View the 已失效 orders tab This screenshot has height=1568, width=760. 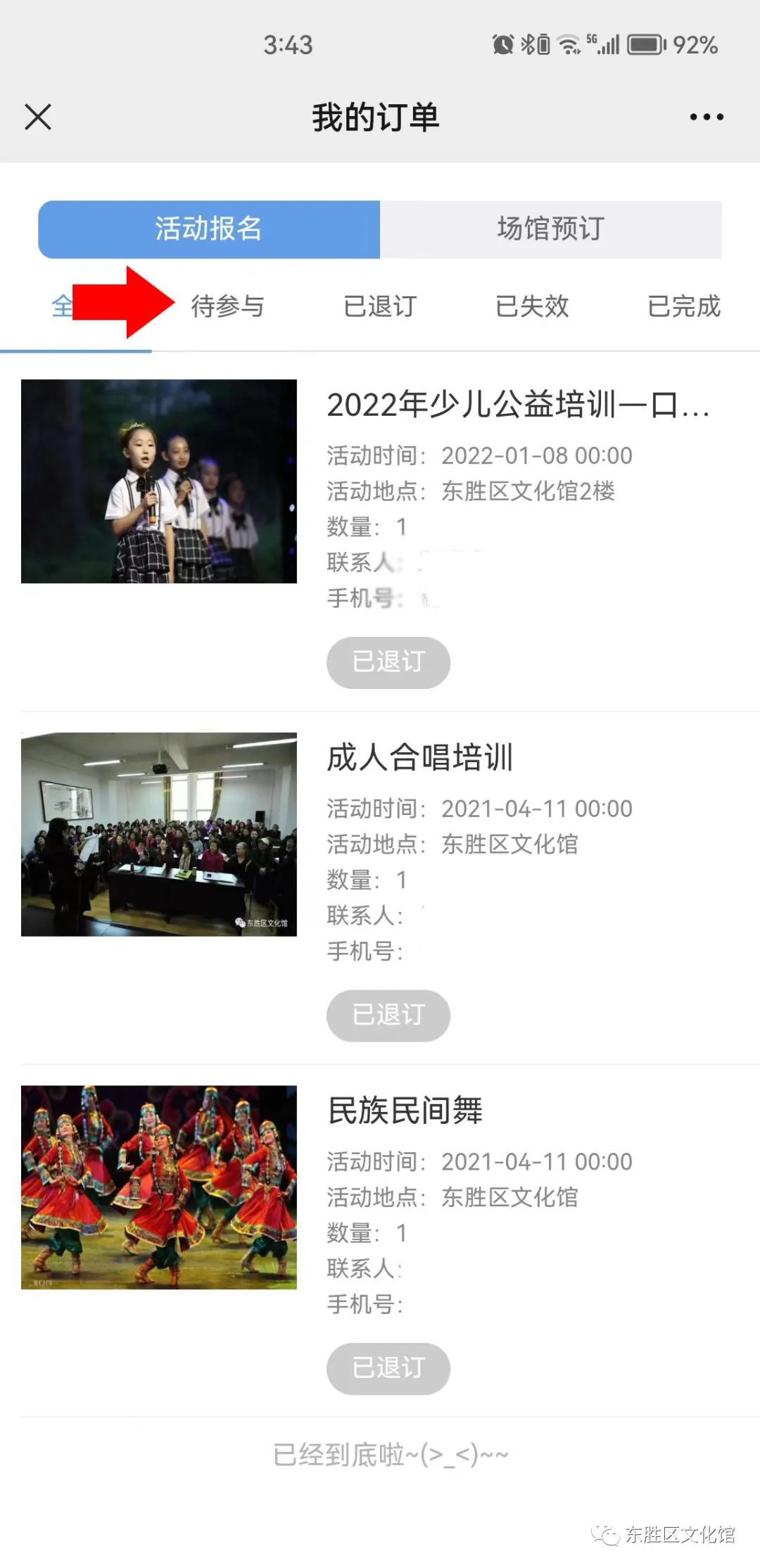[532, 307]
